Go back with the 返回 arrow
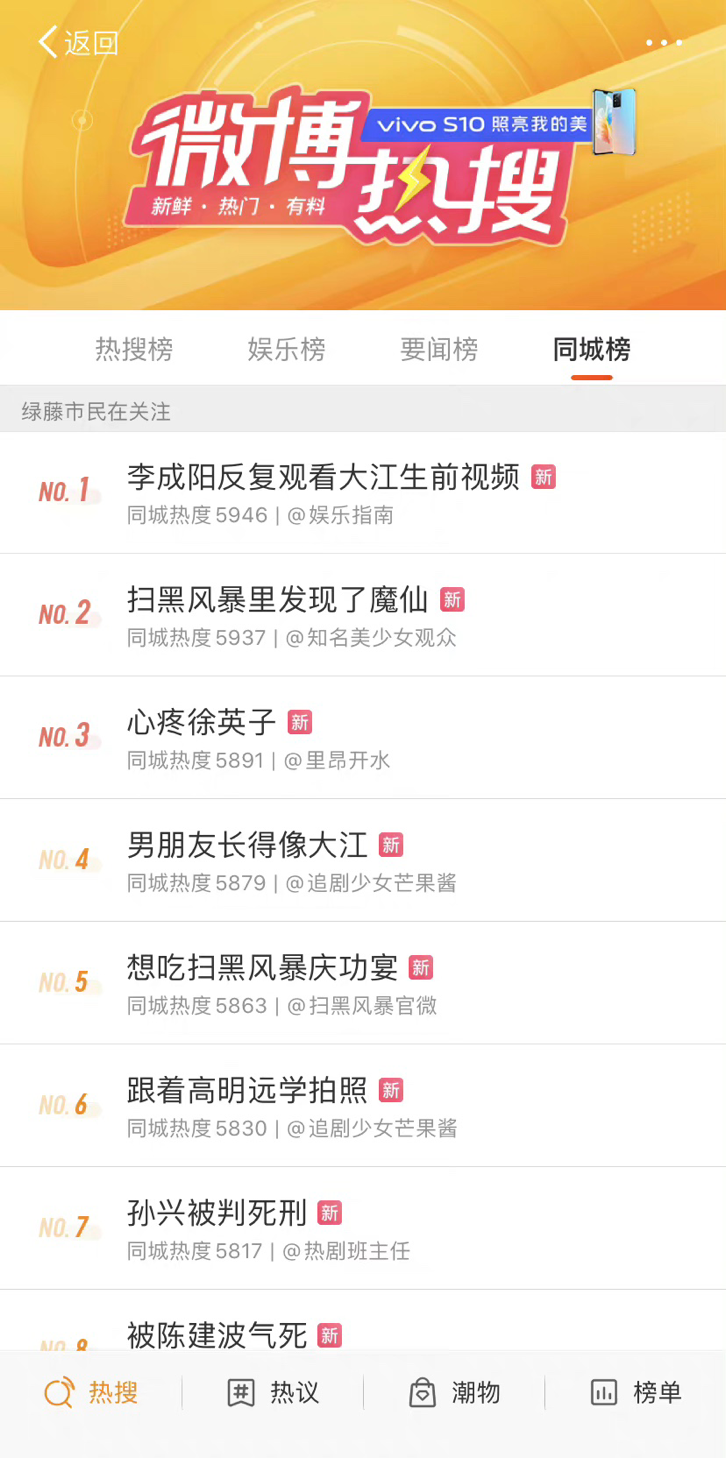This screenshot has width=726, height=1458. (77, 42)
